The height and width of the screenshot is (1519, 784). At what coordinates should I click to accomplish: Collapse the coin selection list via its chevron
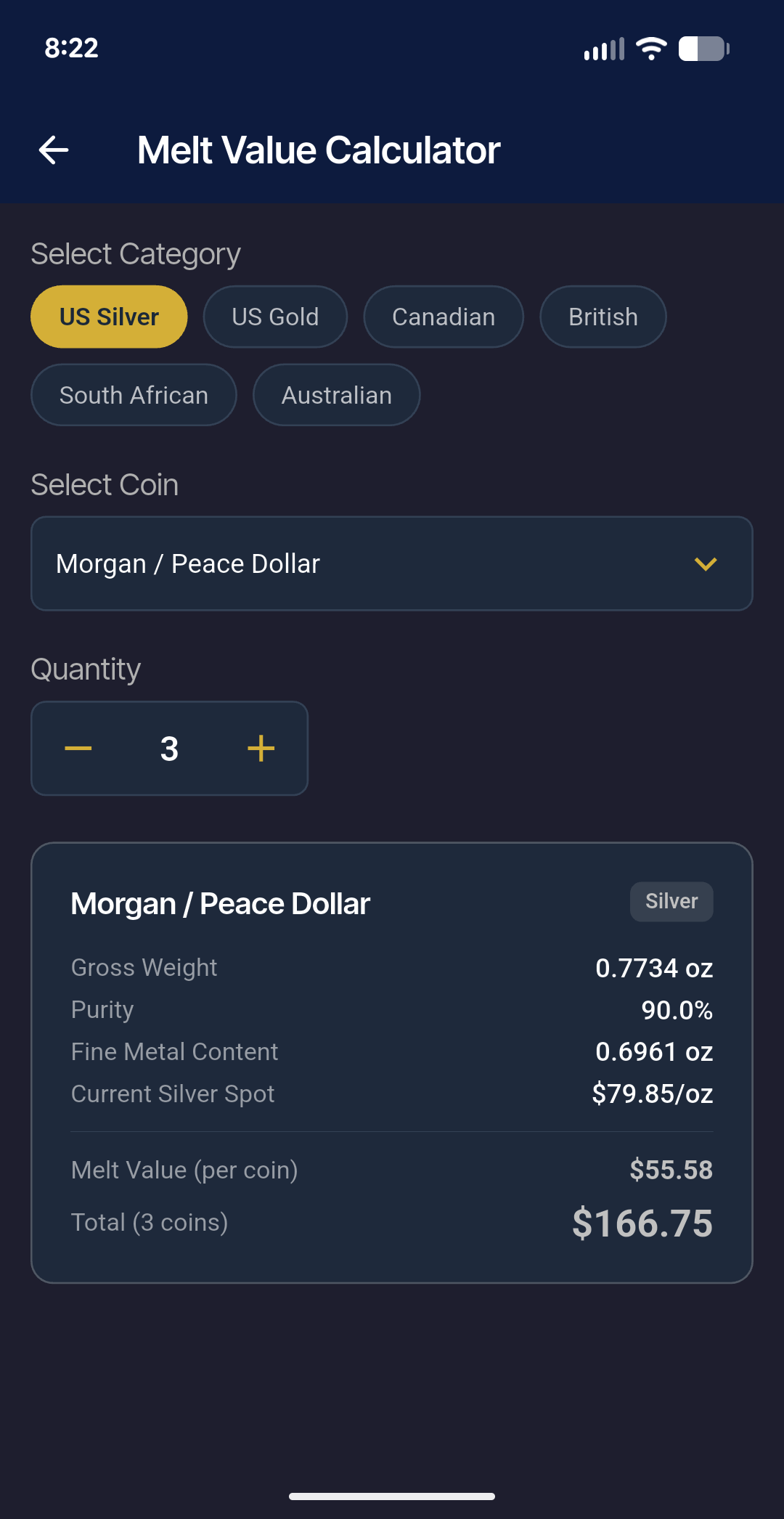pyautogui.click(x=705, y=563)
